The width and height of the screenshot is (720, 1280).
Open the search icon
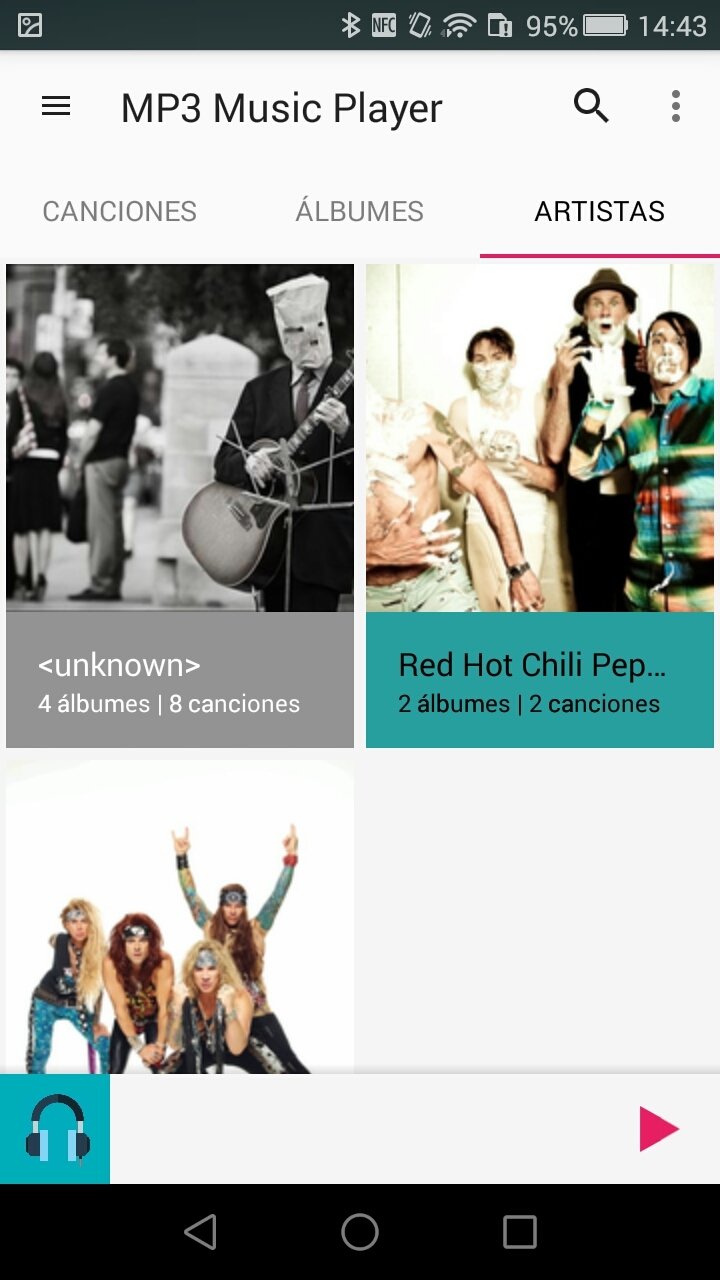(591, 105)
